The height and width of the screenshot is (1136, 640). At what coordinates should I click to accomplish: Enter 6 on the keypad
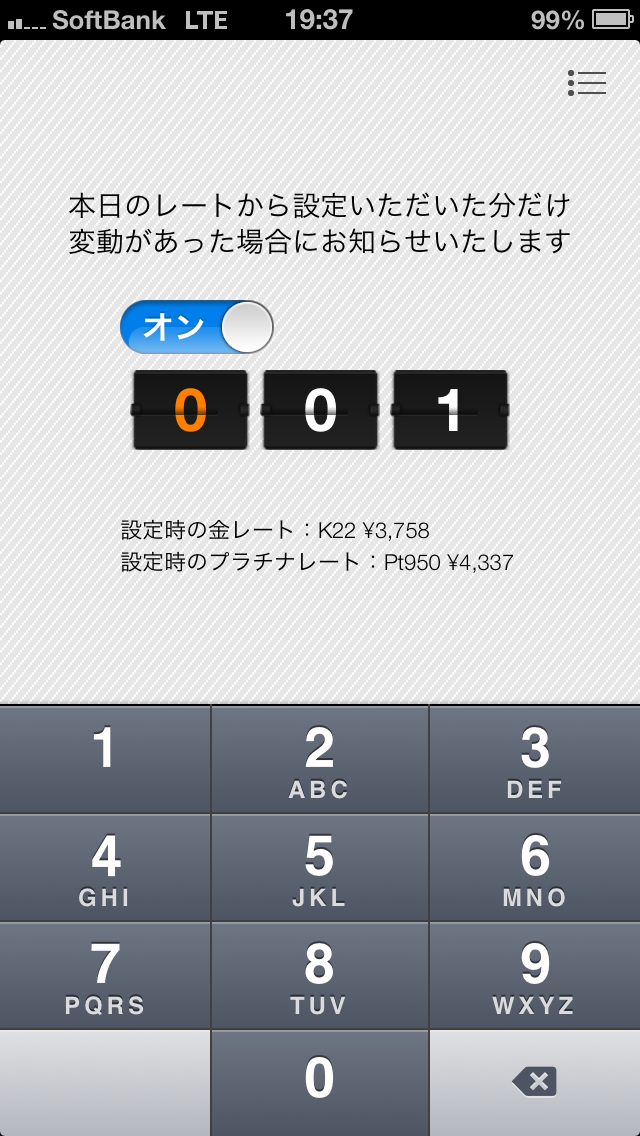(535, 868)
